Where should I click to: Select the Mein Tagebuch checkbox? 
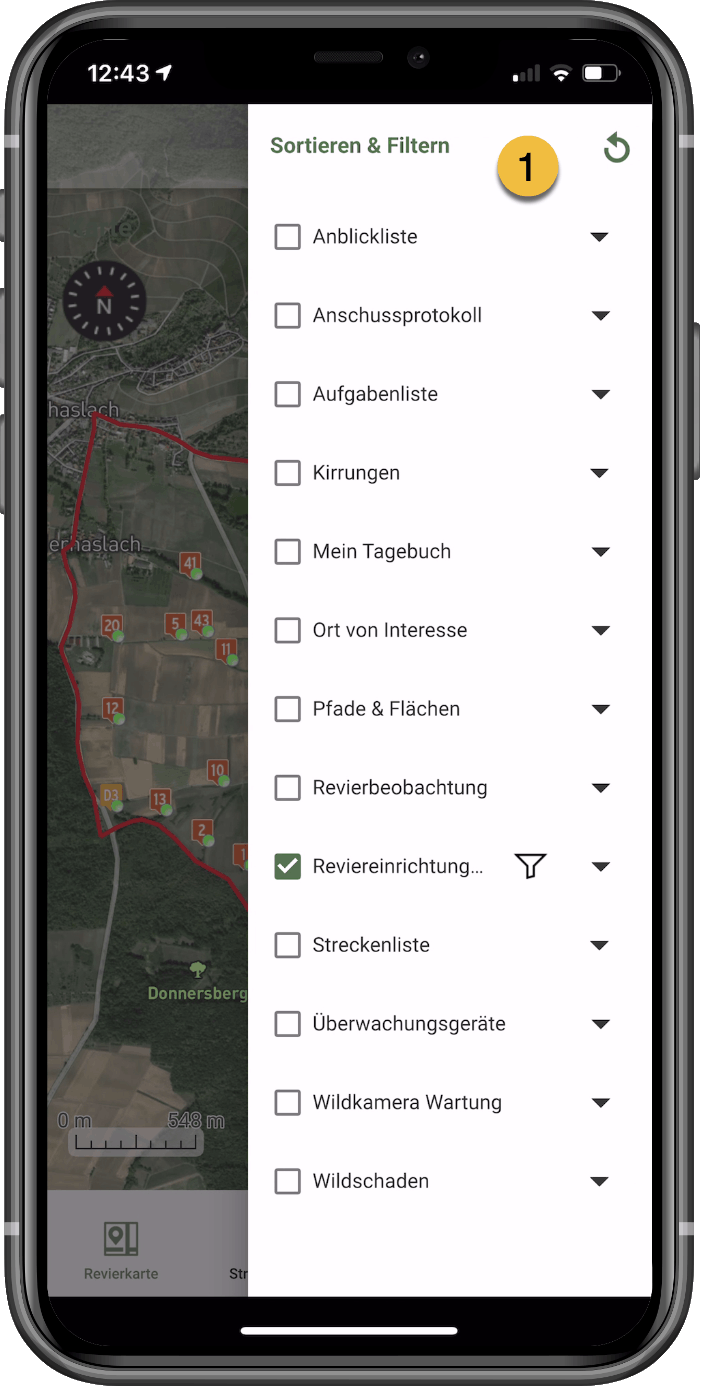pos(288,552)
